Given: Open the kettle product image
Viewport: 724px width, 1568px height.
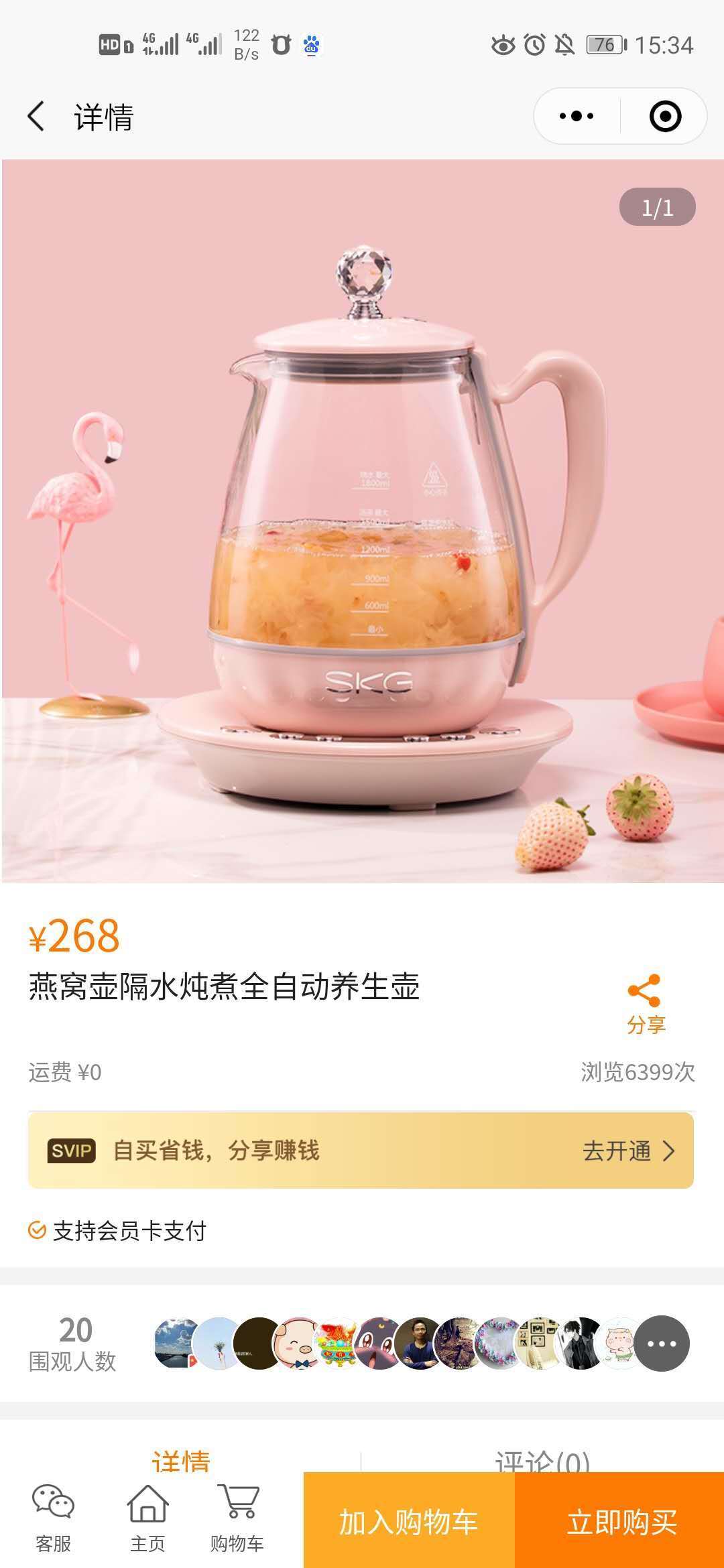Looking at the screenshot, I should click(x=362, y=521).
